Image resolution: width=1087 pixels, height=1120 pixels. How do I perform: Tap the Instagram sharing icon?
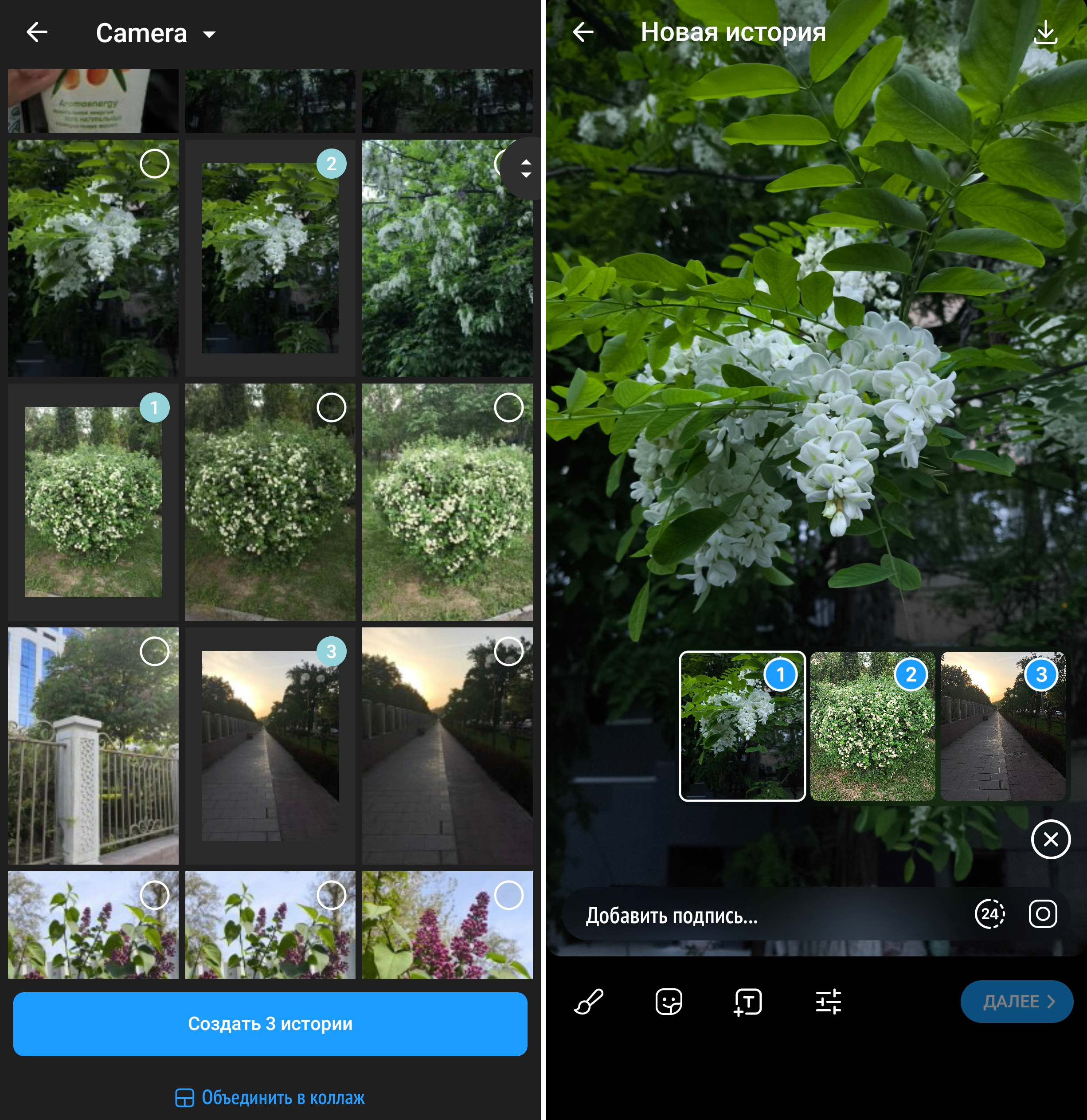[1042, 914]
